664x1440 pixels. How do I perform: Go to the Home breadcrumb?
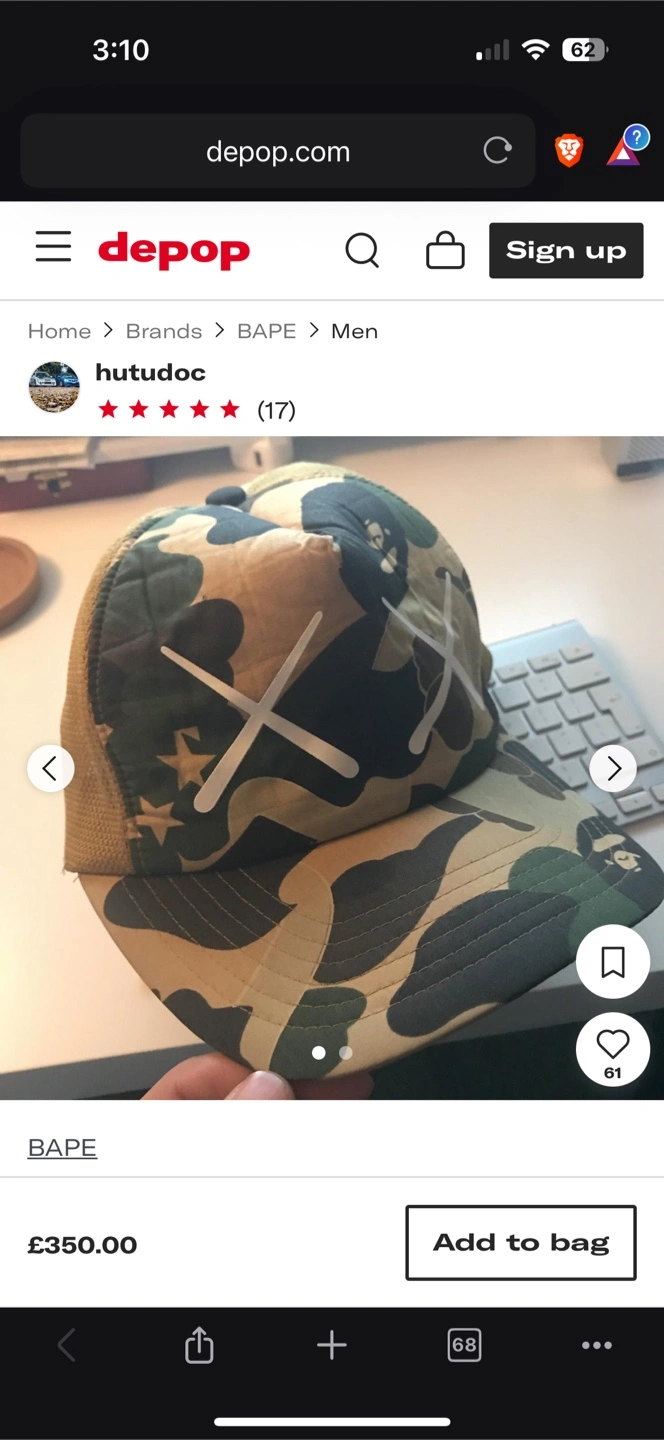(x=59, y=331)
